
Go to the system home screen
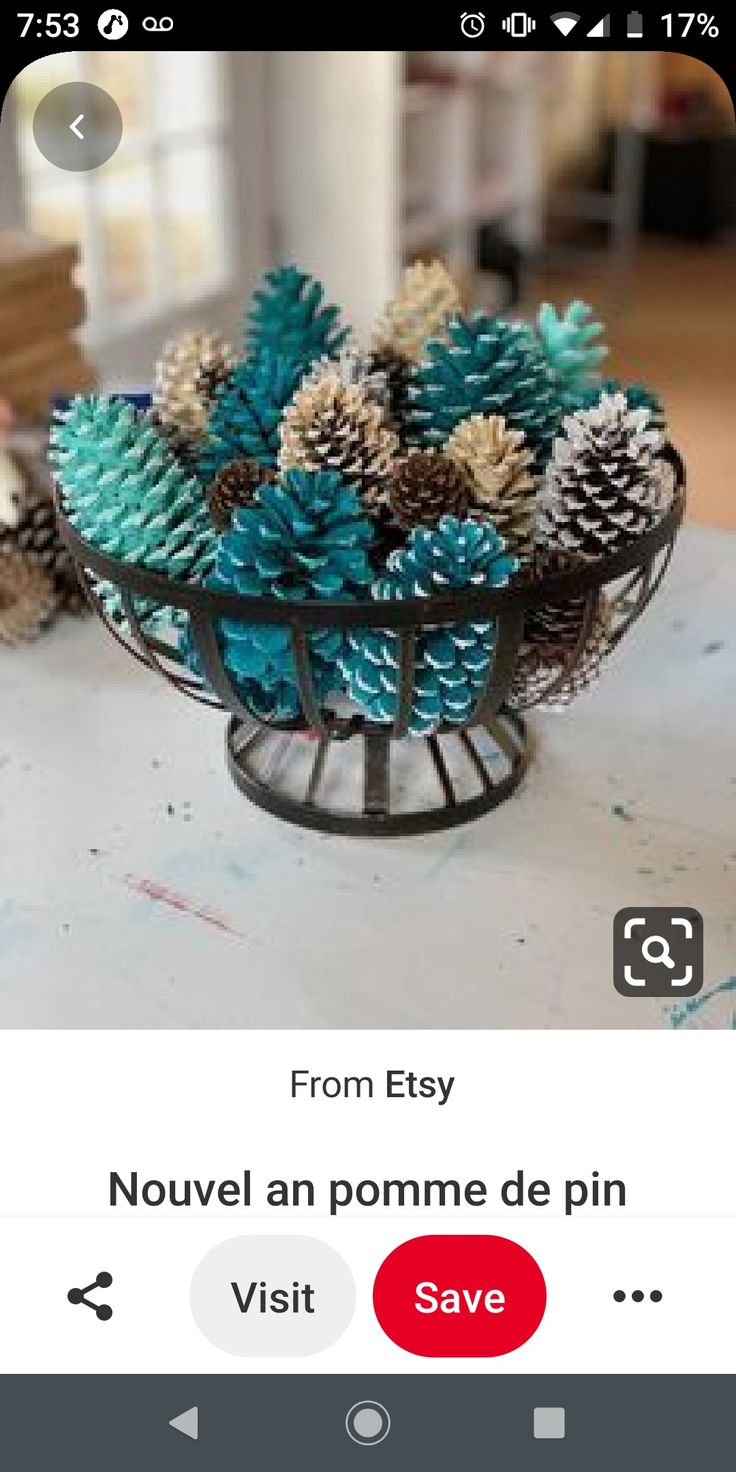tap(368, 1422)
